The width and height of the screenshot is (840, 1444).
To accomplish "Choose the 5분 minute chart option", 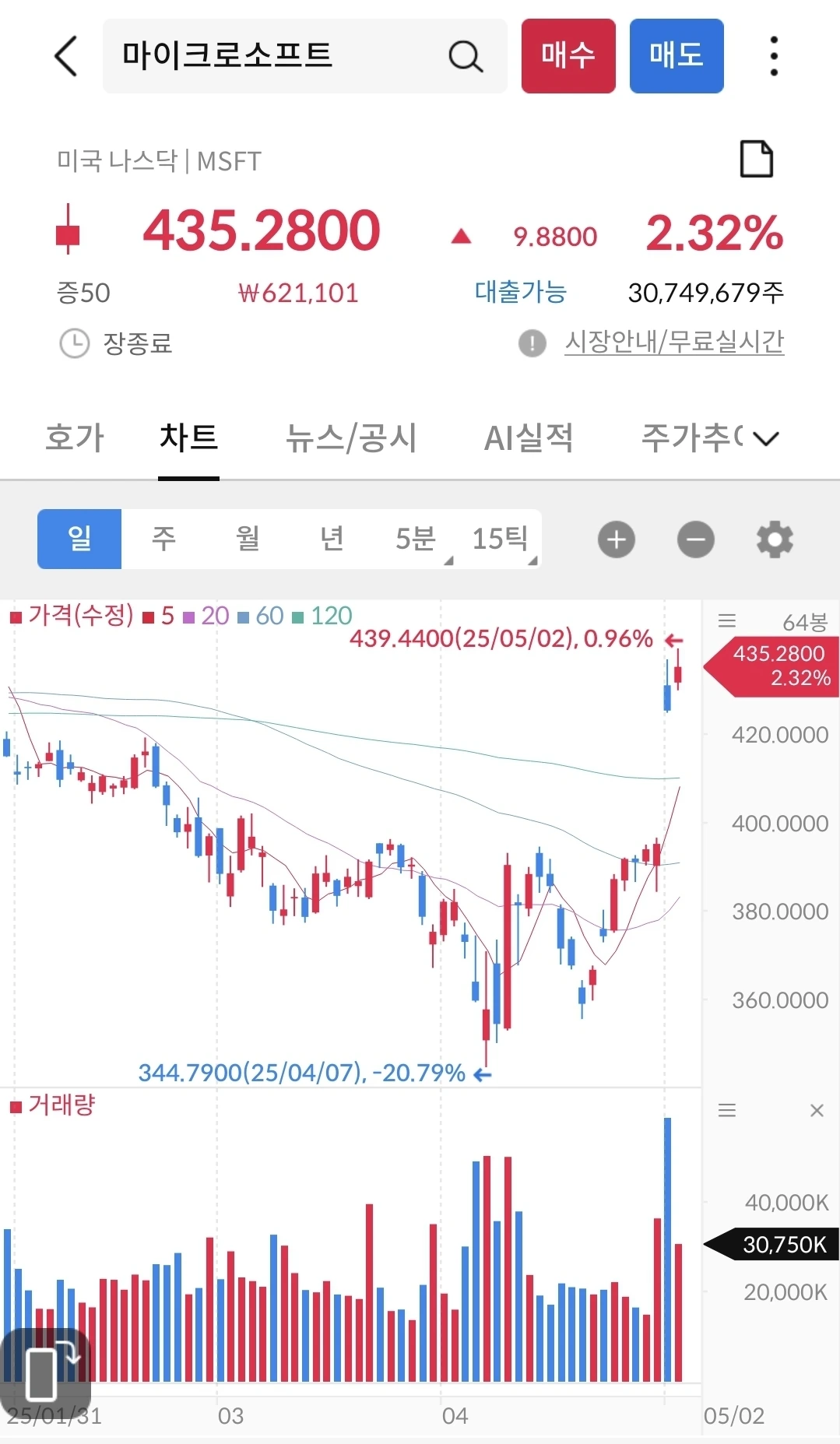I will coord(416,539).
